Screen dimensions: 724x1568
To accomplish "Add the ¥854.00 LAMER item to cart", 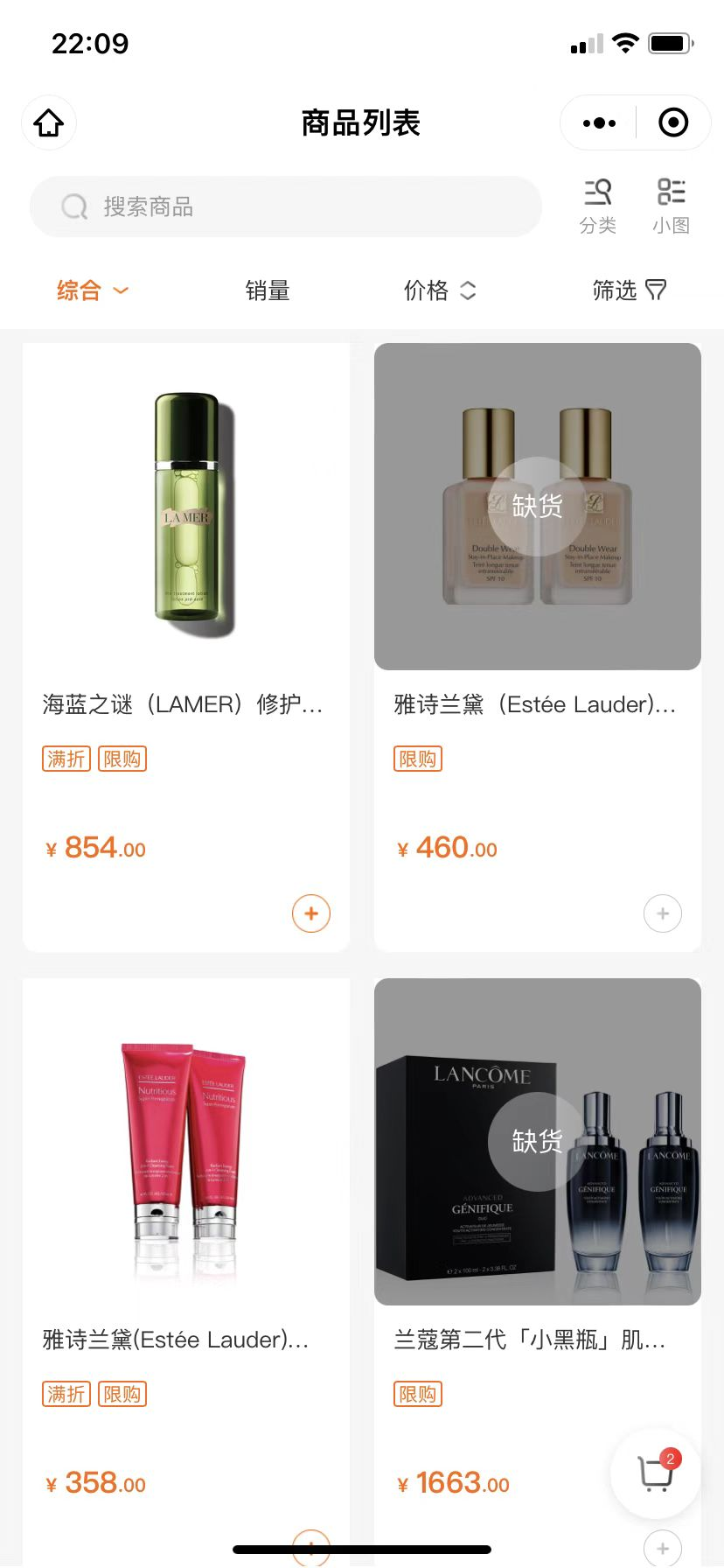I will [x=311, y=913].
